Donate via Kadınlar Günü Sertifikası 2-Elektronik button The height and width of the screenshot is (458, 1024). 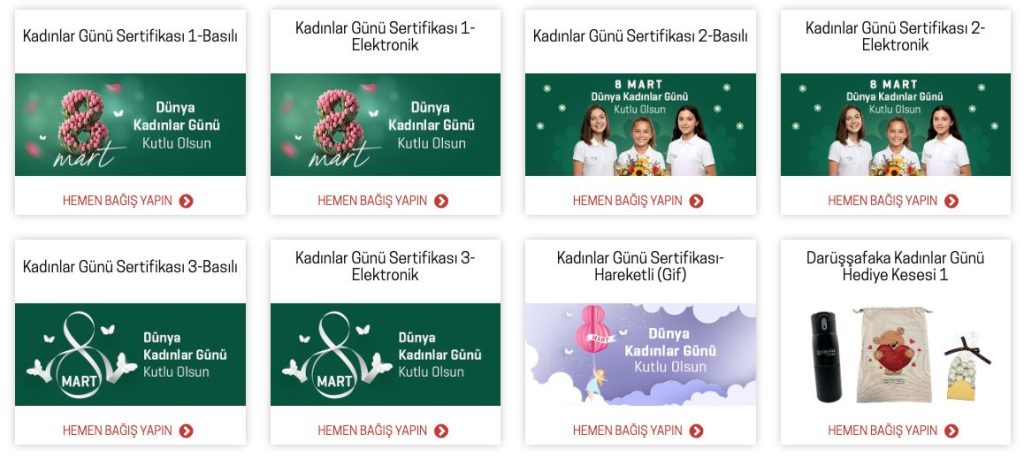[x=894, y=201]
